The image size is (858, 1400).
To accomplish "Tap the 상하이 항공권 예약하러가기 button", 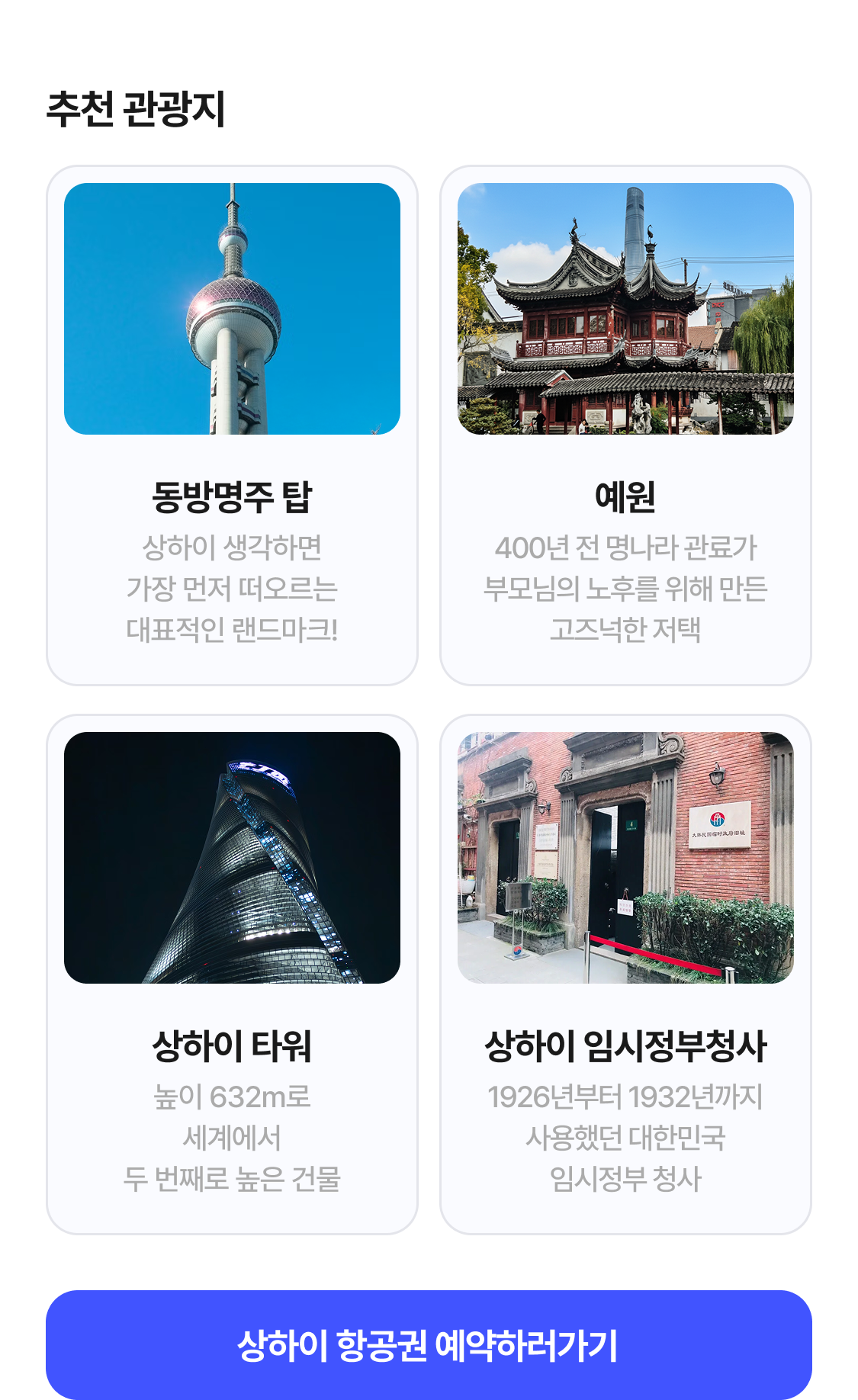I will click(x=429, y=1345).
